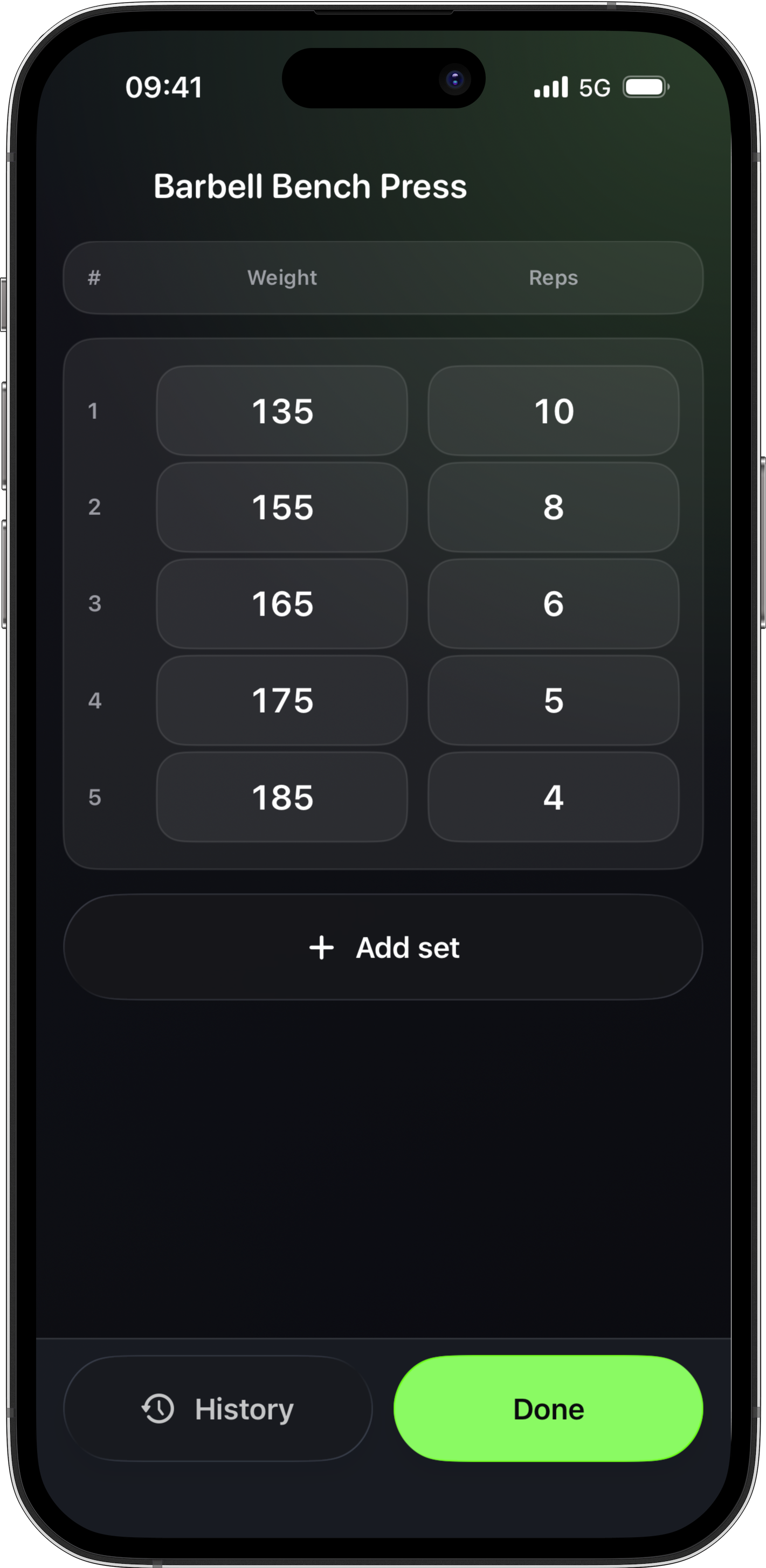Finish with the Done button
This screenshot has width=766, height=1568.
point(548,1408)
